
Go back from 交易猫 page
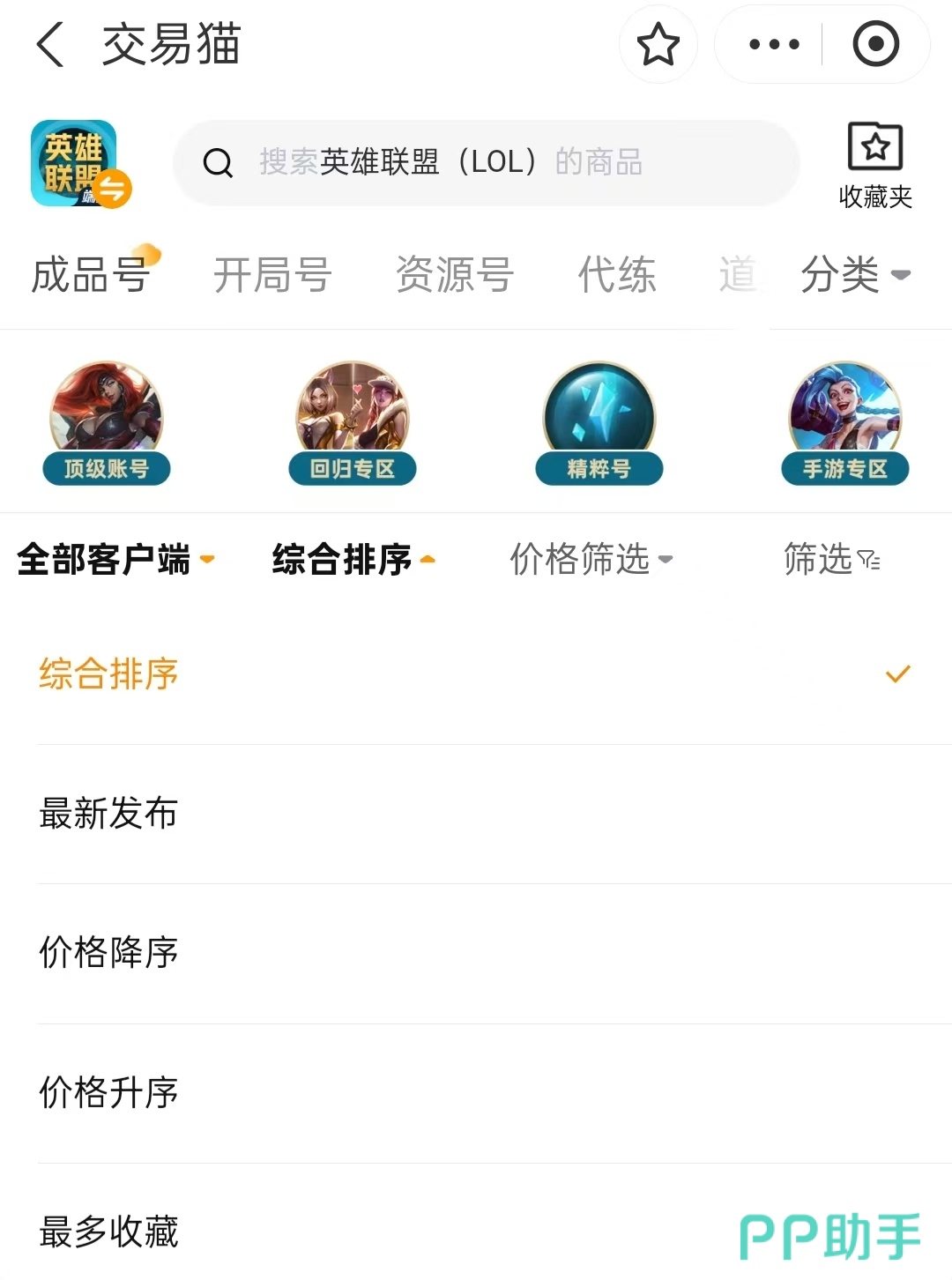click(50, 44)
